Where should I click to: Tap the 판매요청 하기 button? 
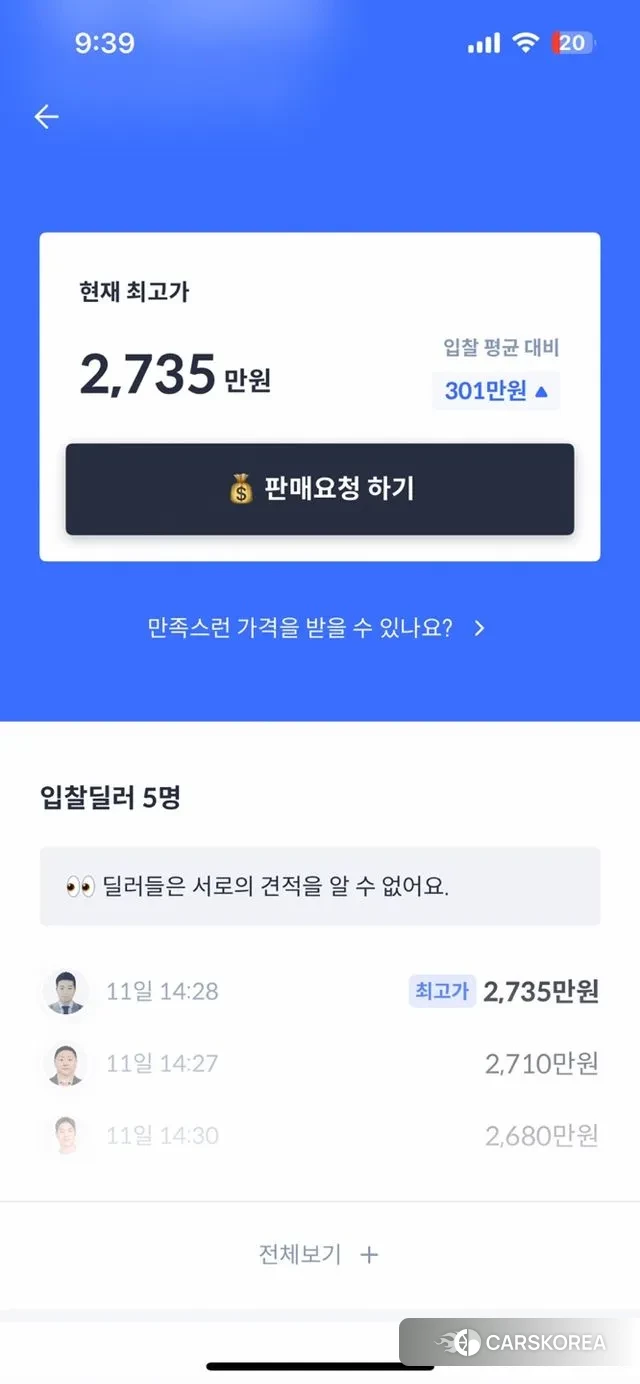tap(320, 489)
